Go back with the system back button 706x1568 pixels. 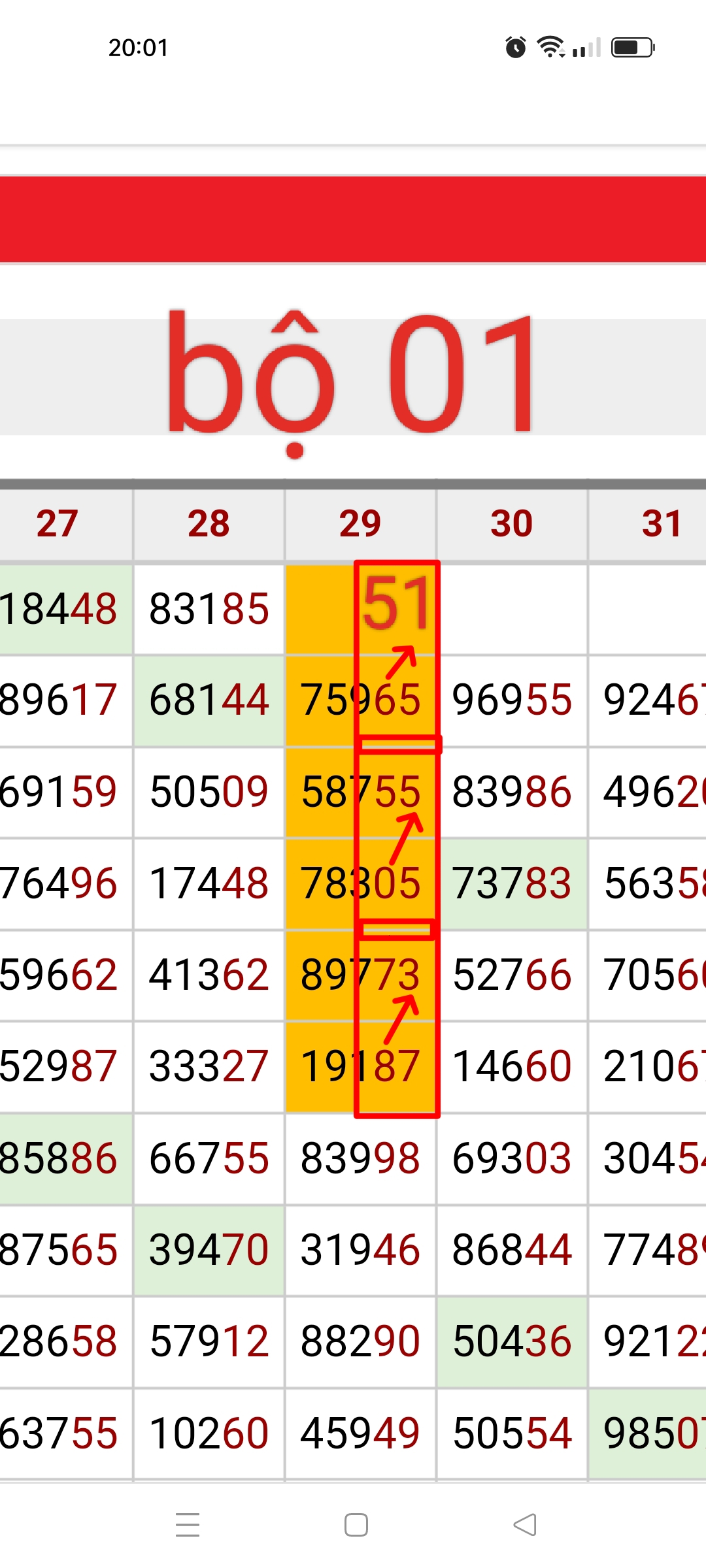[525, 1525]
